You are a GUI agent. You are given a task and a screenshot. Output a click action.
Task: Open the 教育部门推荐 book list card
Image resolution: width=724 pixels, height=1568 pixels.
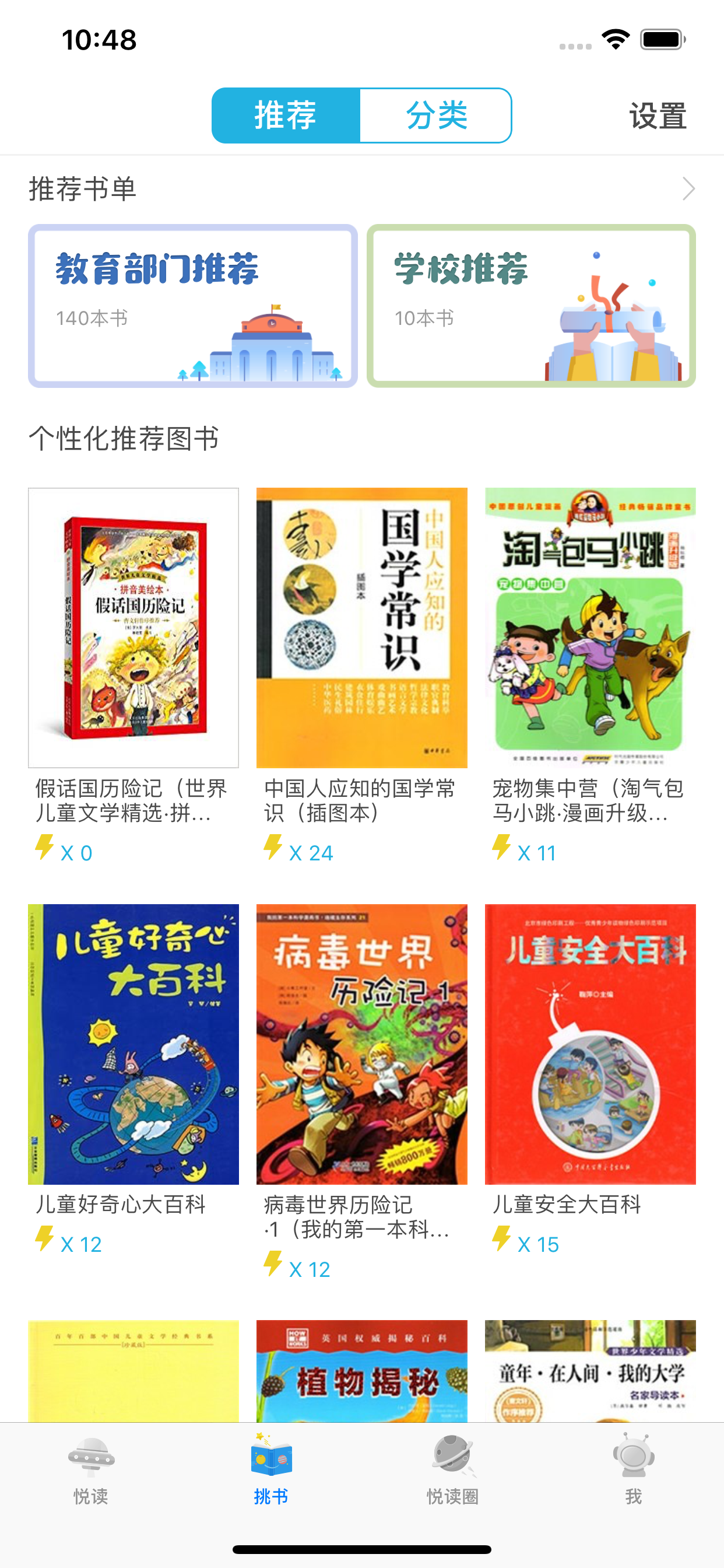193,306
